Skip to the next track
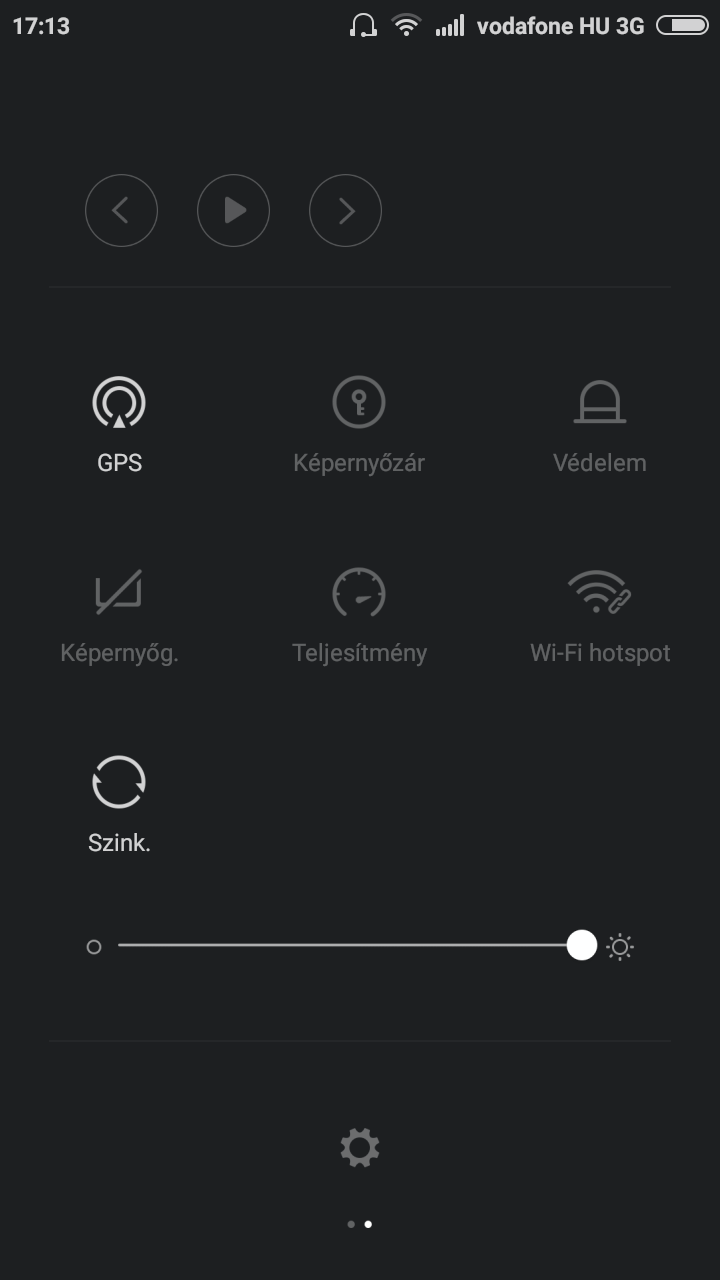Image resolution: width=720 pixels, height=1280 pixels. [345, 211]
